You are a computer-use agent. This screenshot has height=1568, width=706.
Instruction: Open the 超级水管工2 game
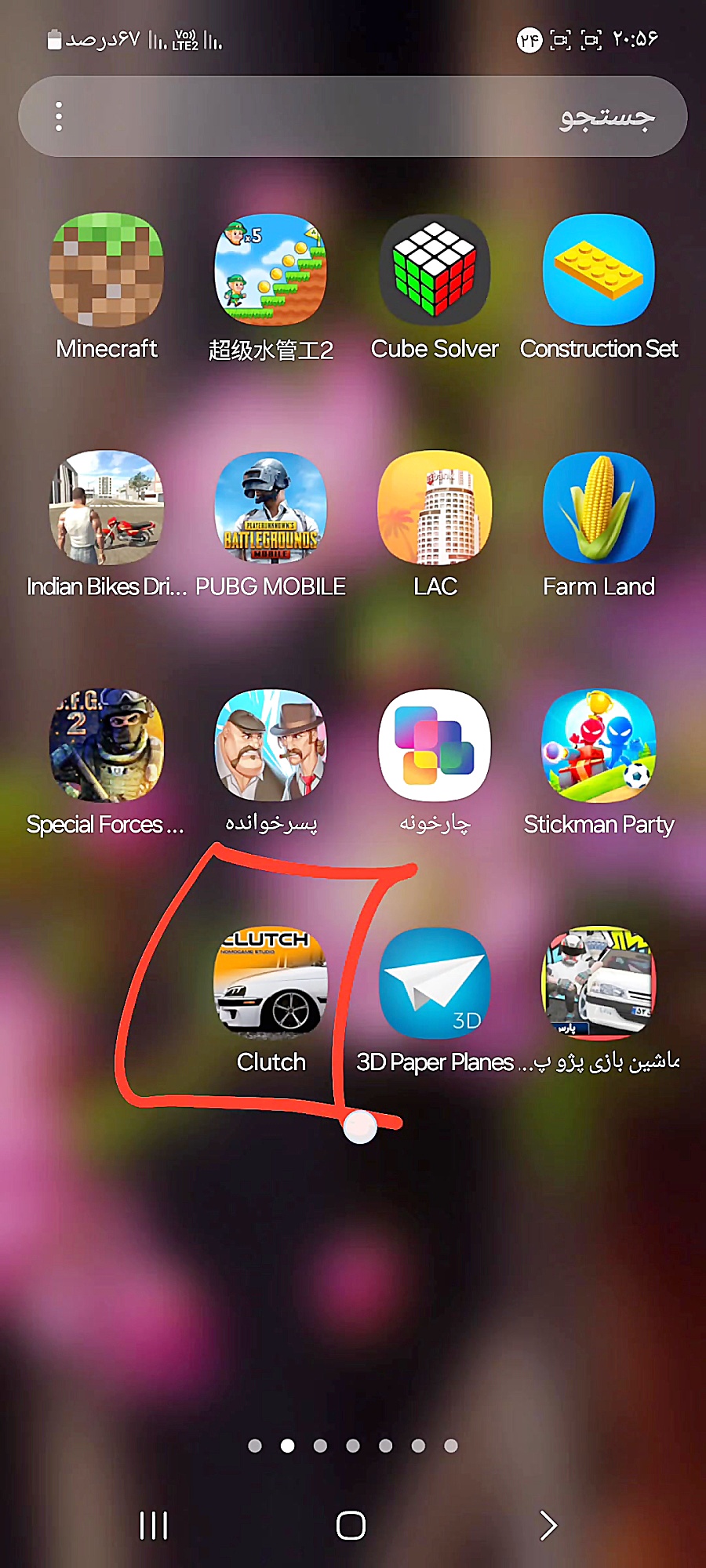[x=271, y=270]
